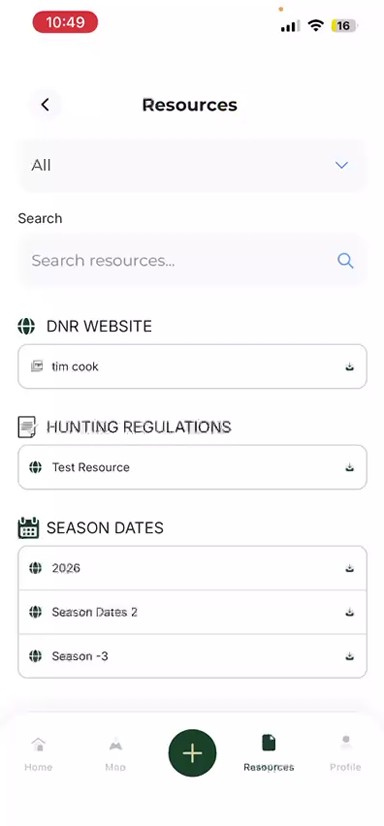Download Season Dates 2

coord(349,612)
